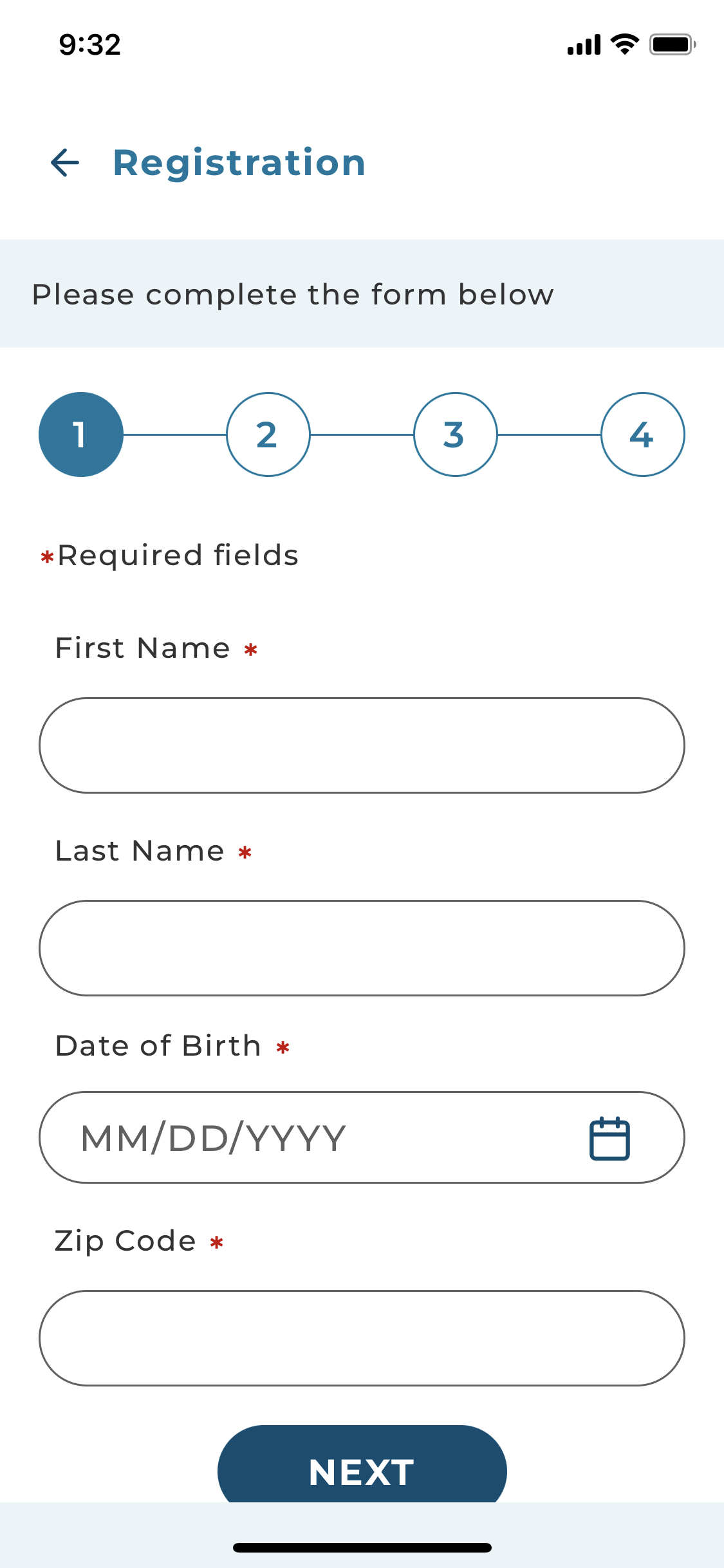Jump to step 4 indicator
Viewport: 724px width, 1568px height.
tap(643, 434)
